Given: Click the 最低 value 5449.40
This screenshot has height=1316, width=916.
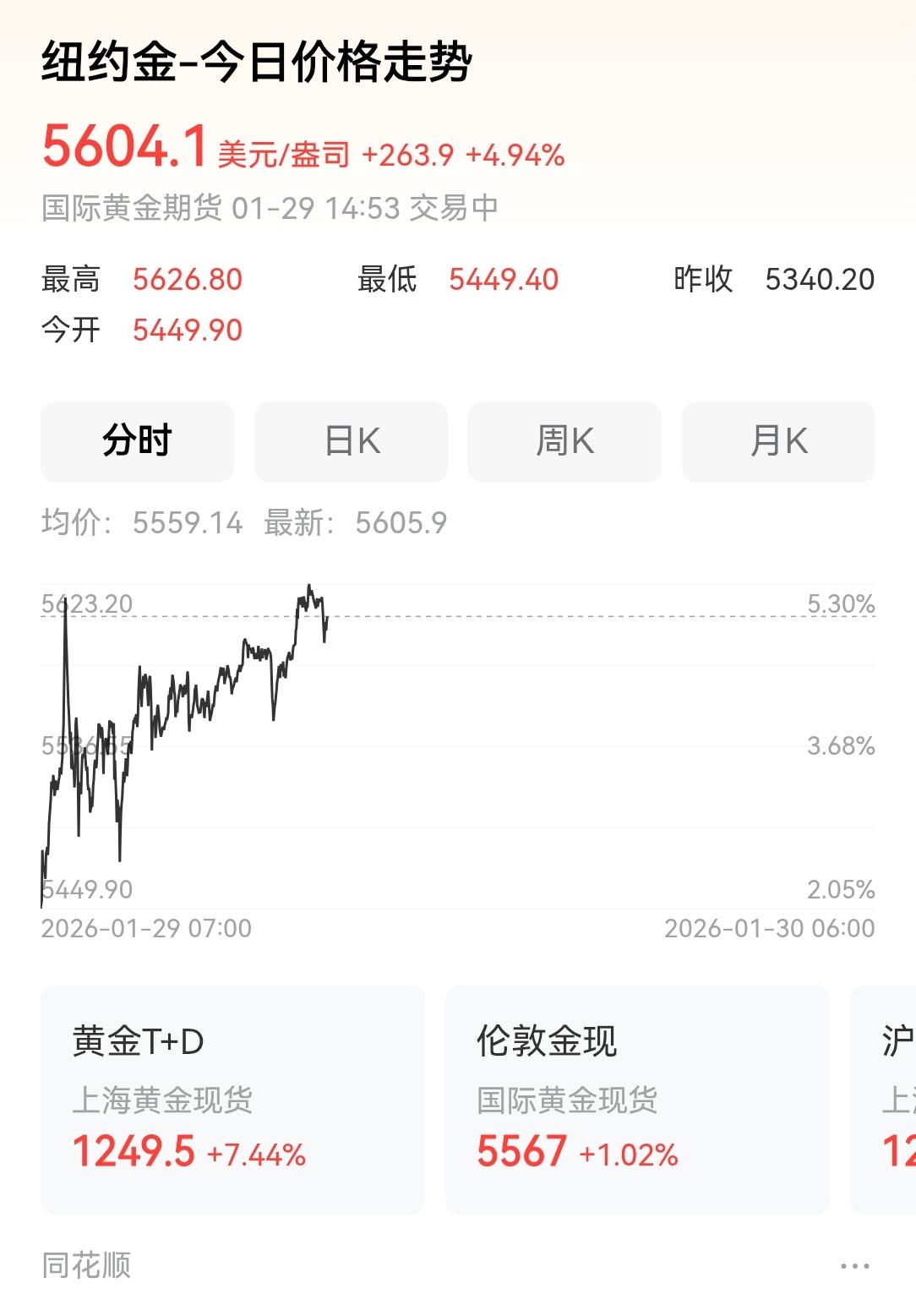Looking at the screenshot, I should 504,279.
